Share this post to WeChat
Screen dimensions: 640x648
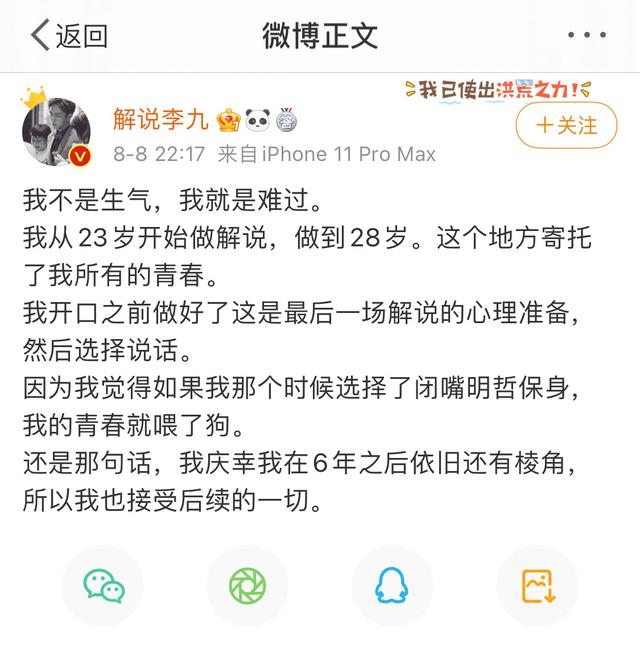click(103, 586)
